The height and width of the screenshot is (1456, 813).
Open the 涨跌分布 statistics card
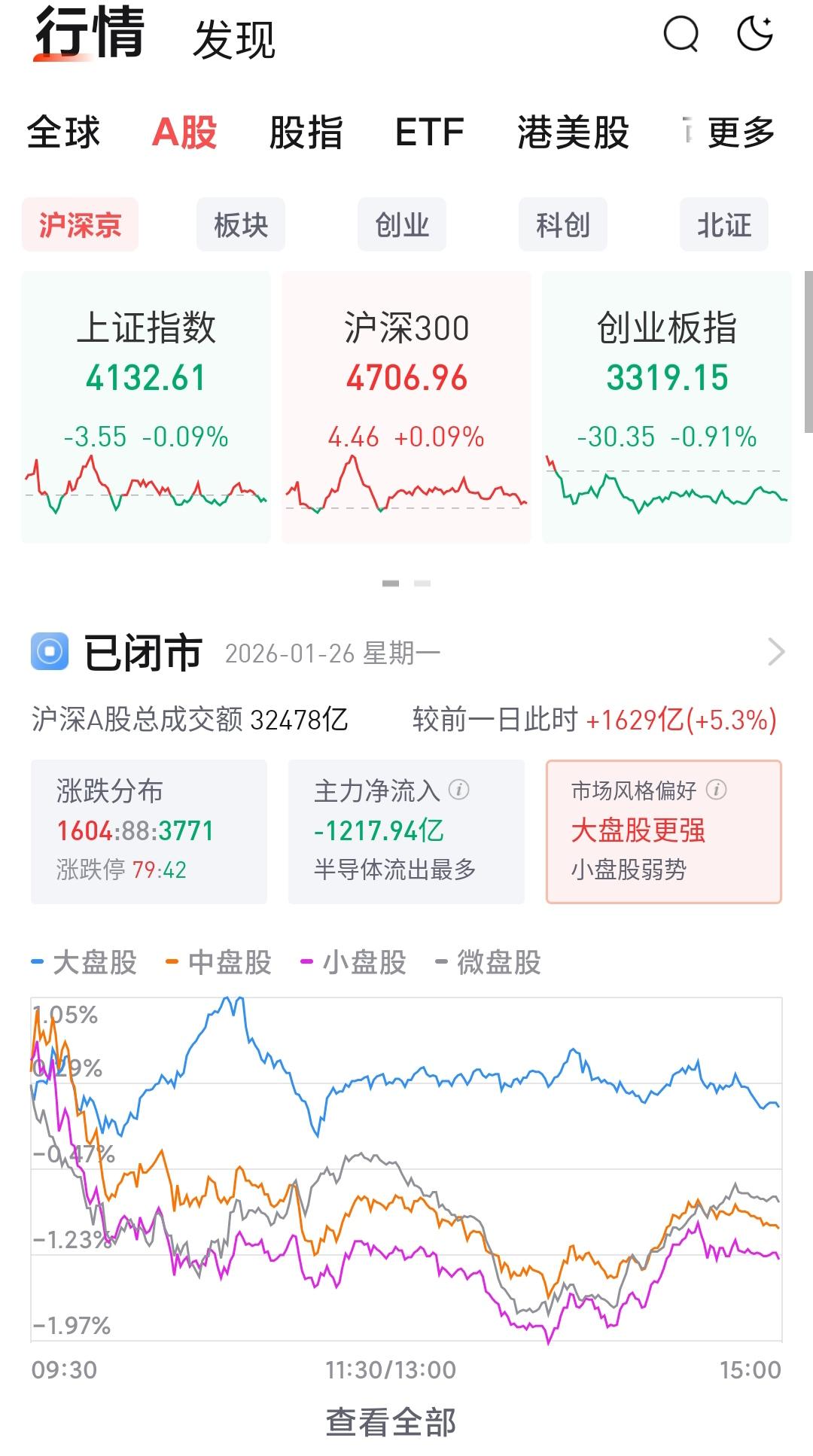point(148,832)
